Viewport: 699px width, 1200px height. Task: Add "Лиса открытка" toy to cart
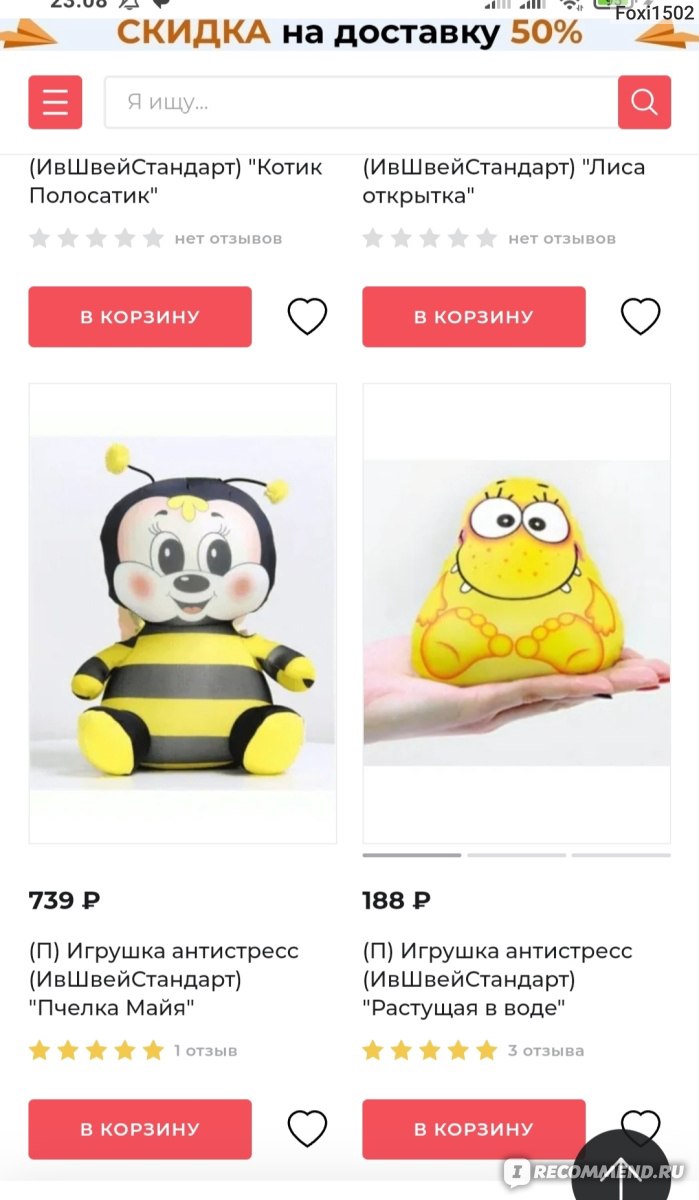474,317
